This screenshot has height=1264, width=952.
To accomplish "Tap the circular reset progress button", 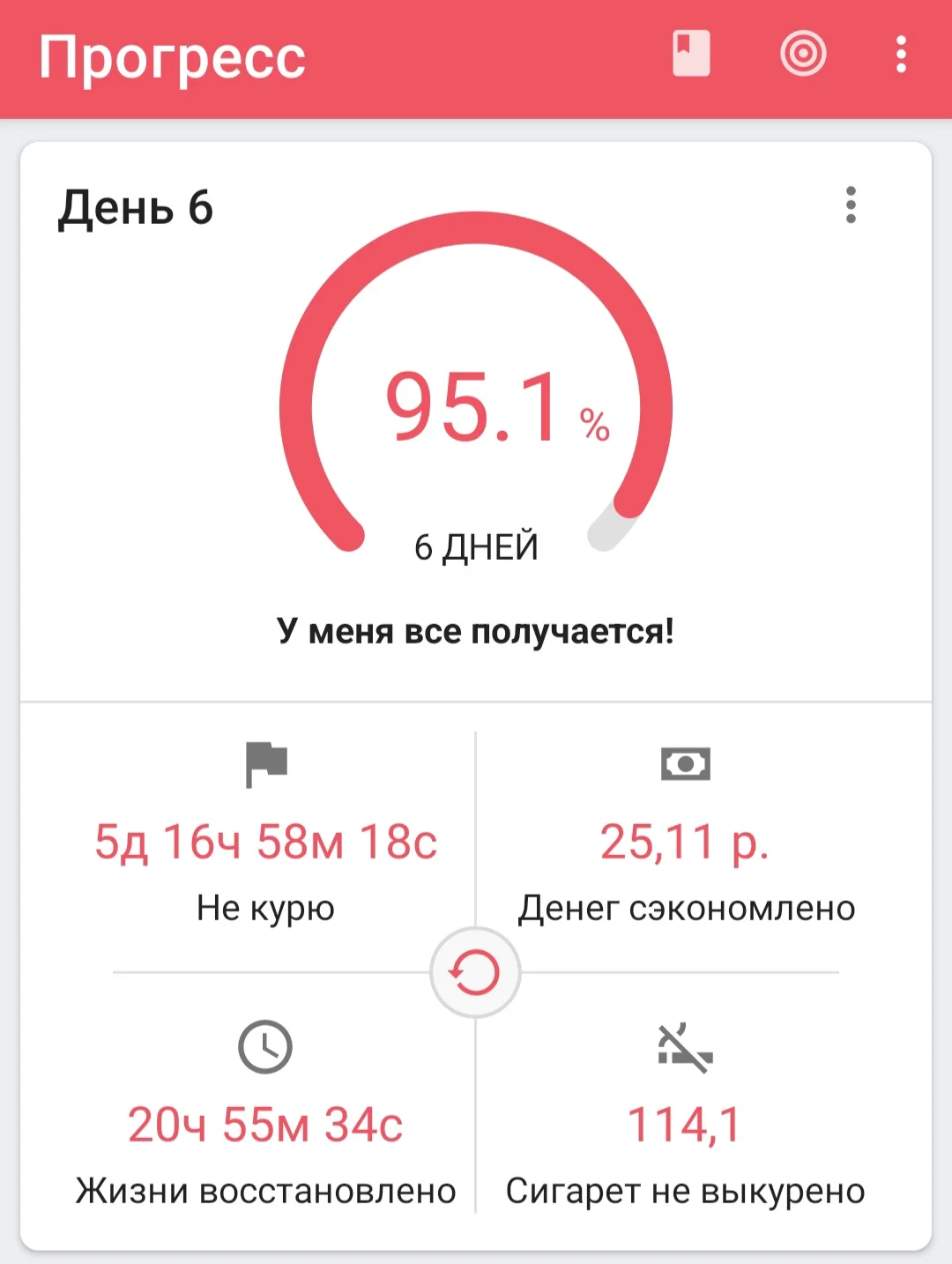I will [475, 972].
